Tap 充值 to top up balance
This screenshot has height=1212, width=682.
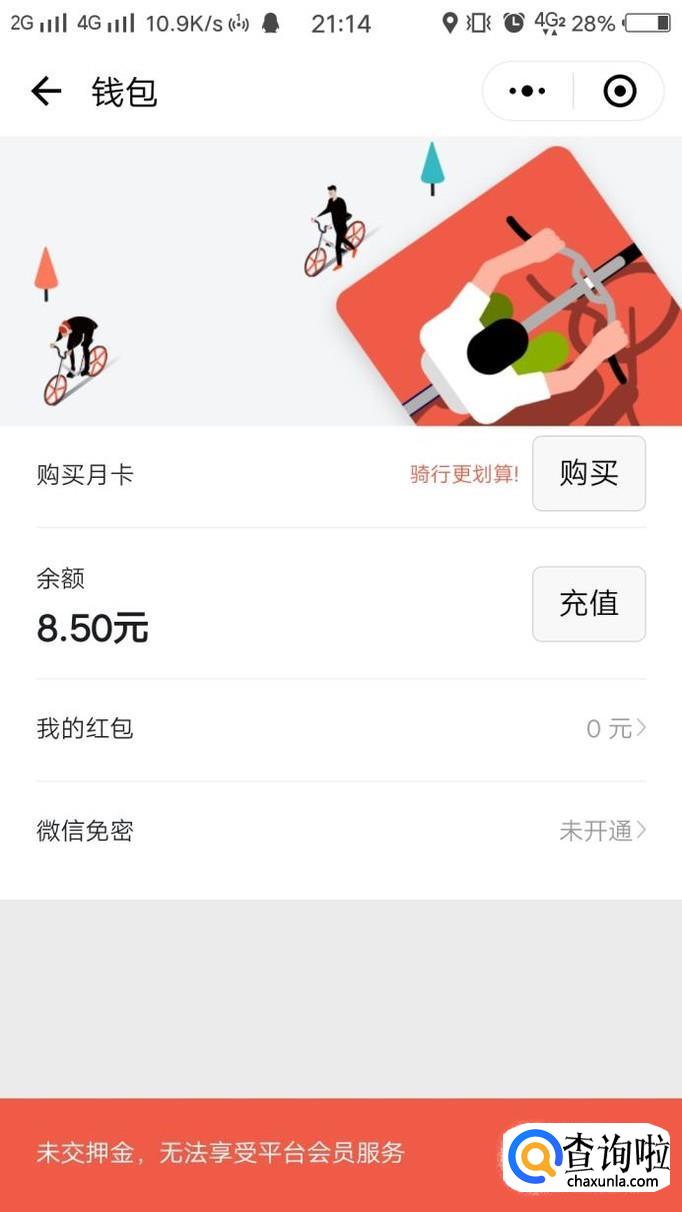click(x=588, y=604)
